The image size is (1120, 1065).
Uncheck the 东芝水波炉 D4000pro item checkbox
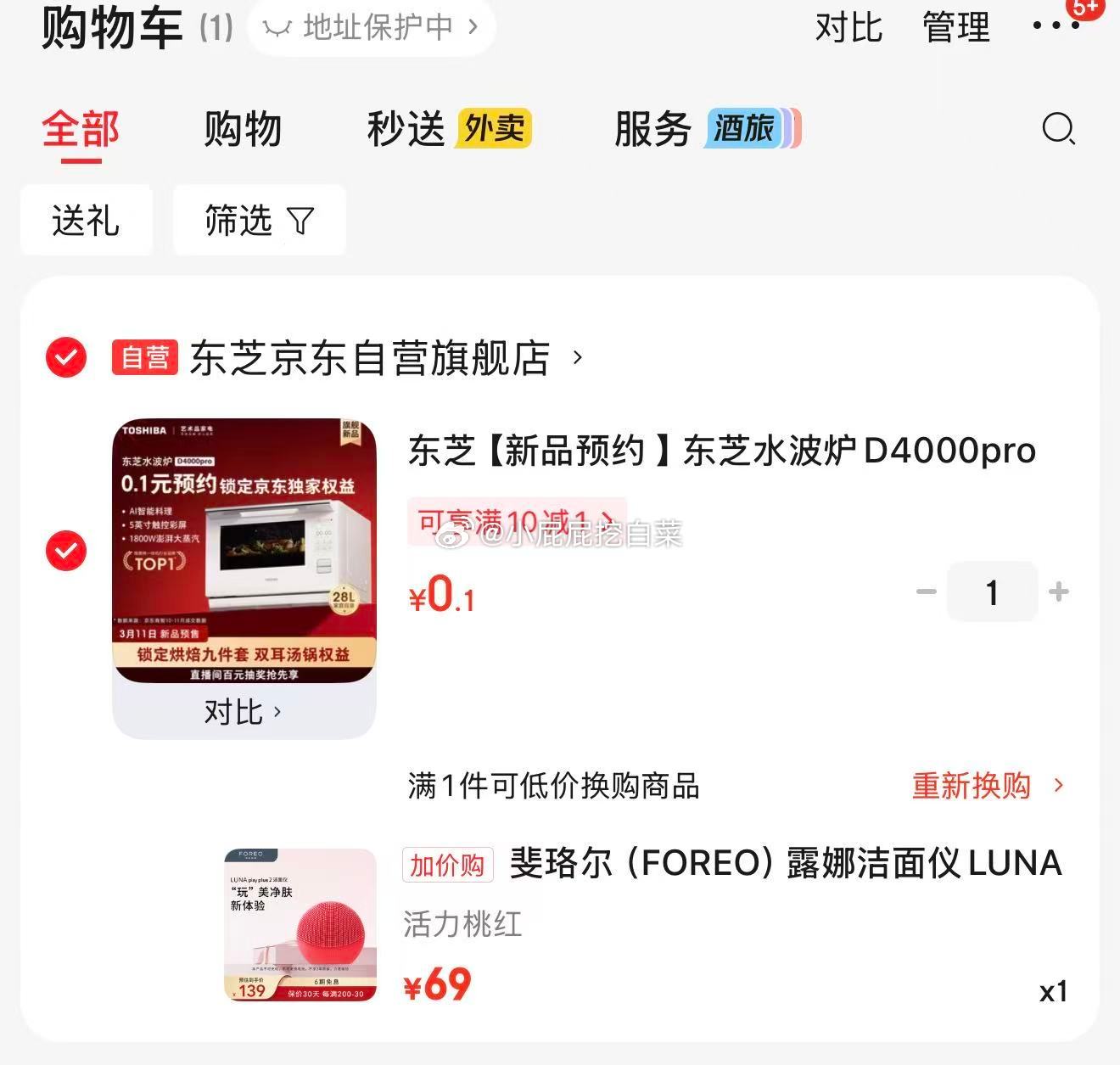tap(66, 551)
